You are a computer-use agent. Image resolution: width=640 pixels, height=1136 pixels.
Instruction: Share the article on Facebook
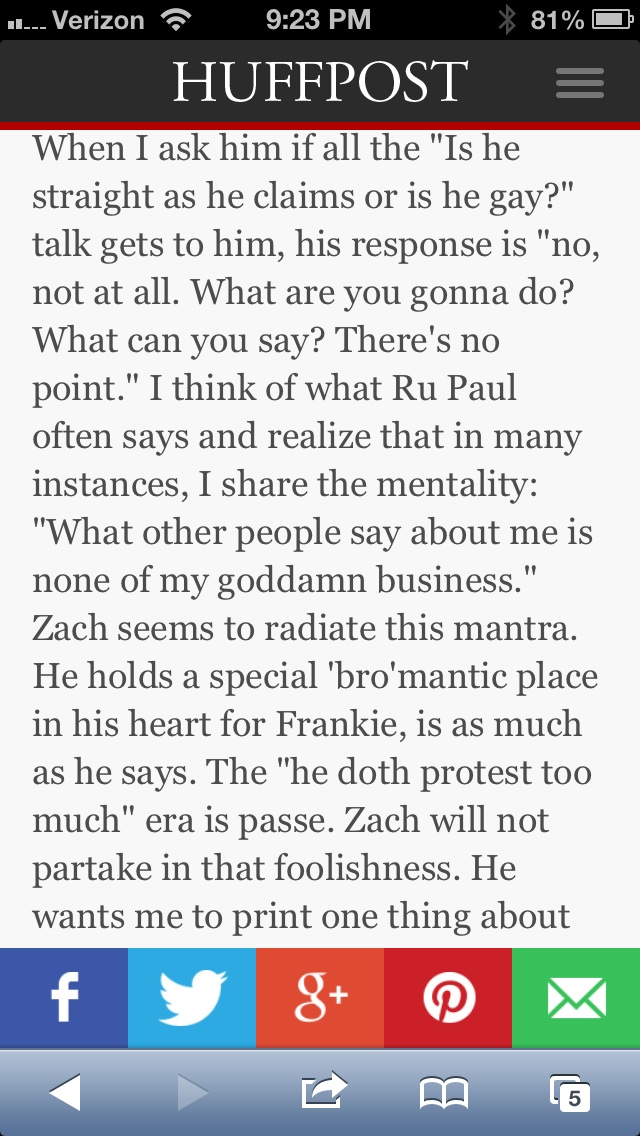pyautogui.click(x=64, y=998)
